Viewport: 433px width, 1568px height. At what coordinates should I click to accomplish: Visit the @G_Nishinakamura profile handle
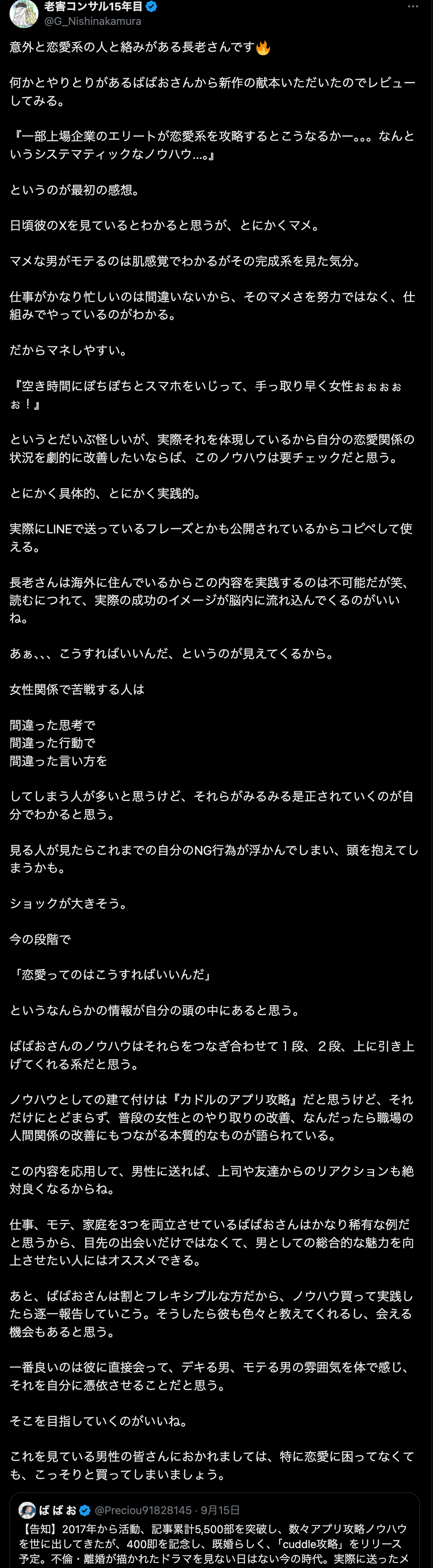pos(92,21)
